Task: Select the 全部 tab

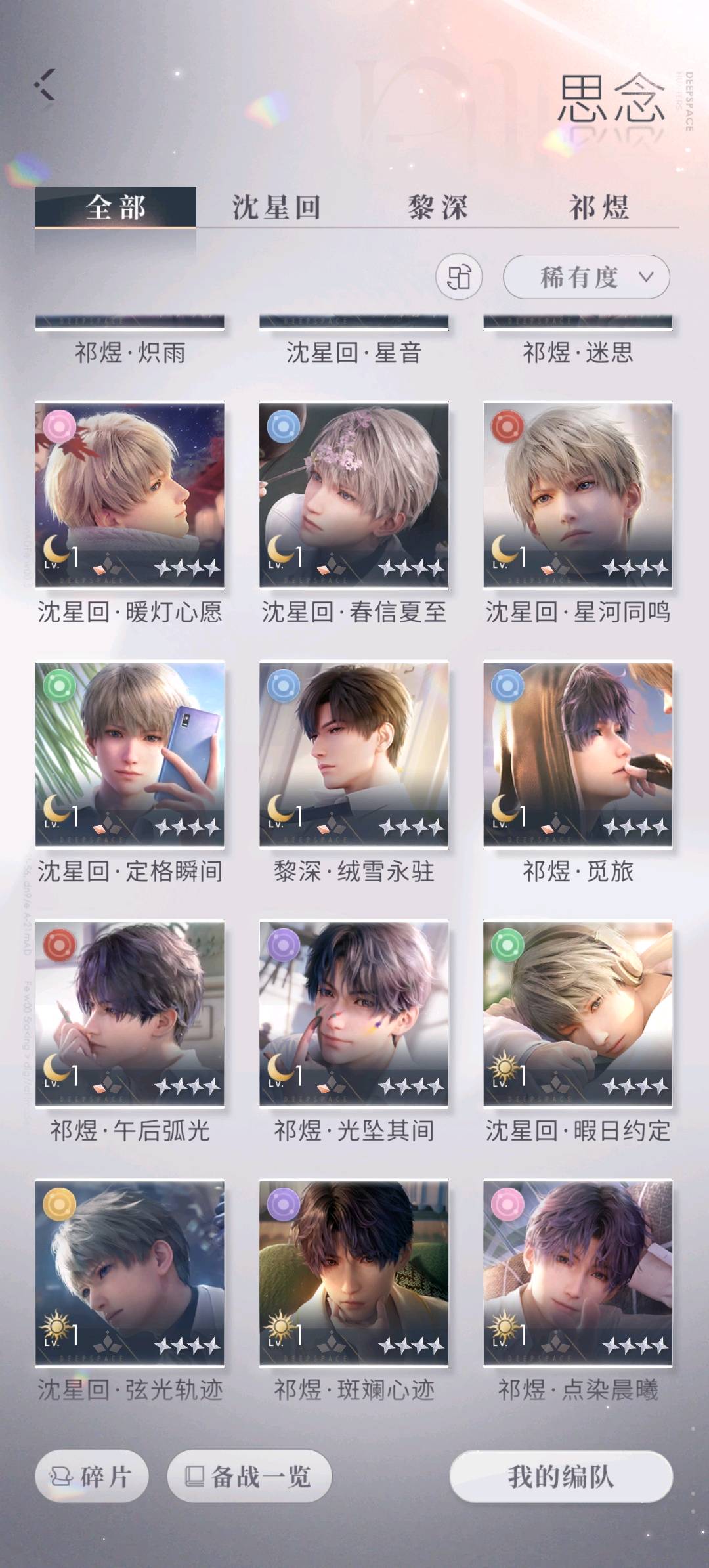Action: [x=116, y=207]
